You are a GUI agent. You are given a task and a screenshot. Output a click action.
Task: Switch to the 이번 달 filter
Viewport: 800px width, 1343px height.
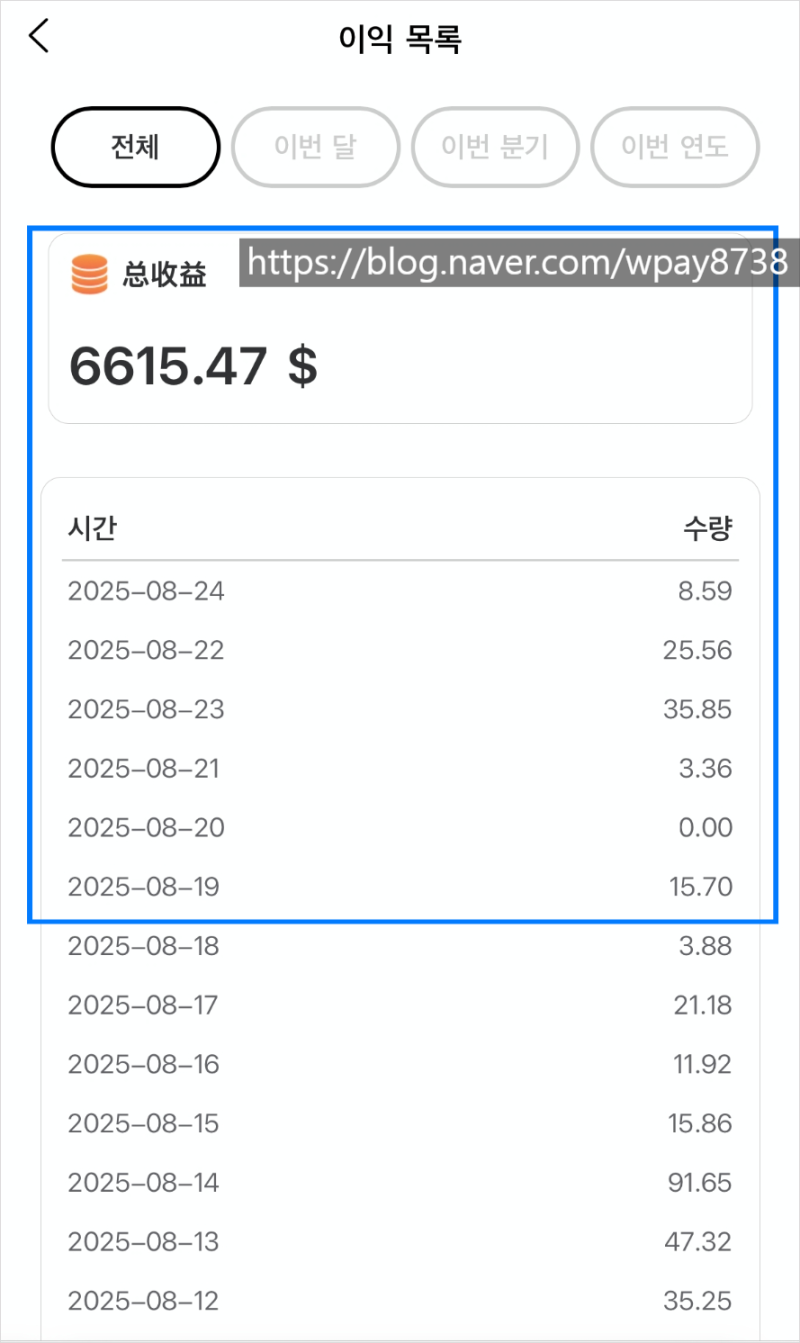coord(315,147)
